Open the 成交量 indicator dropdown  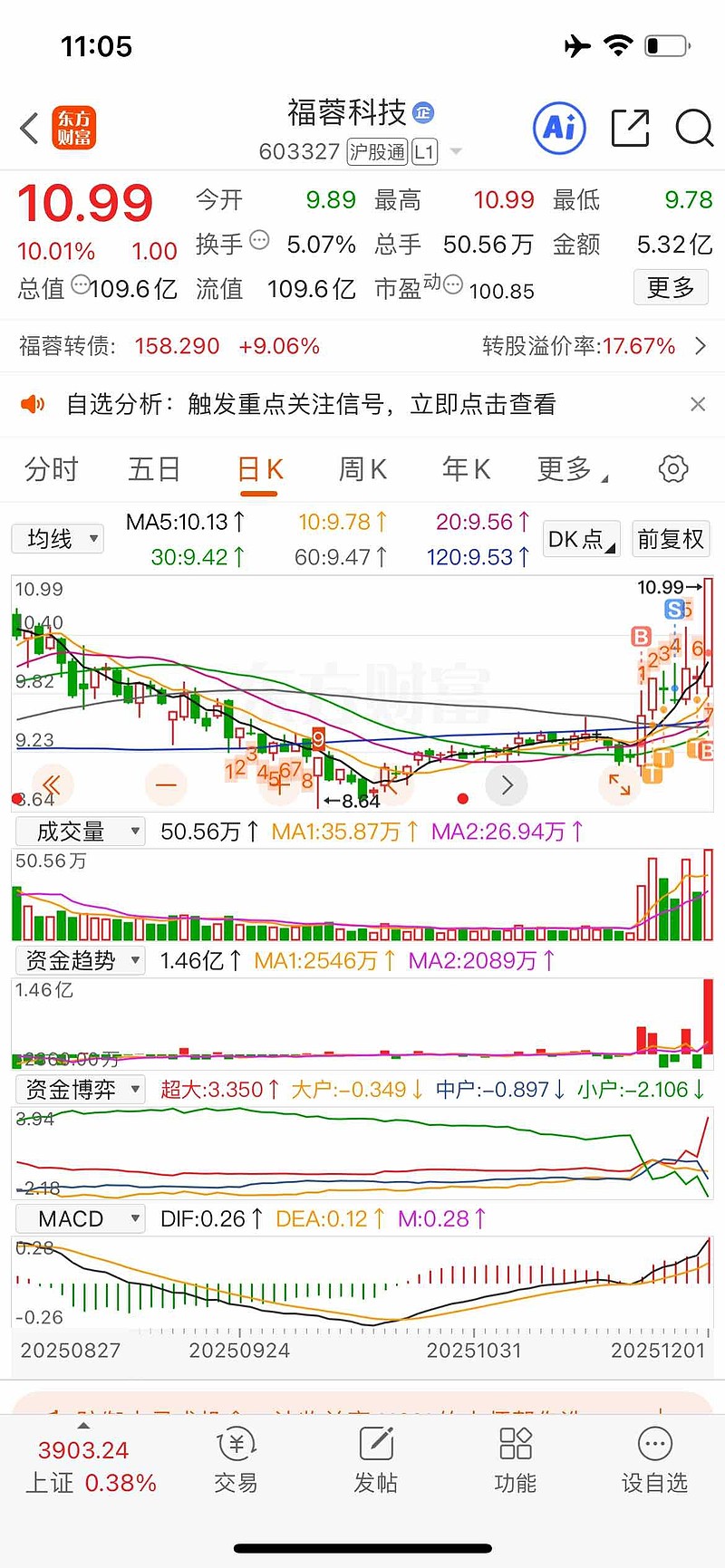click(80, 832)
